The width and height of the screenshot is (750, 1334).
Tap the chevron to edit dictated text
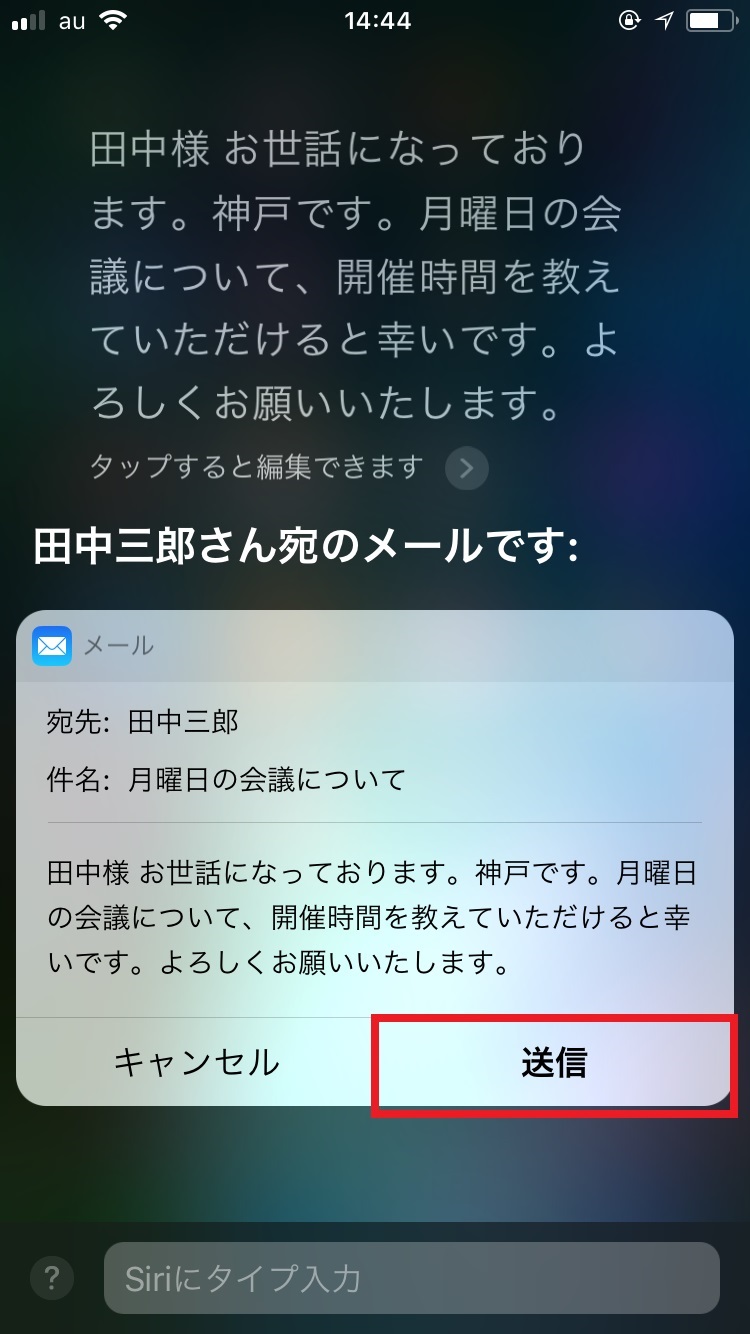[467, 467]
